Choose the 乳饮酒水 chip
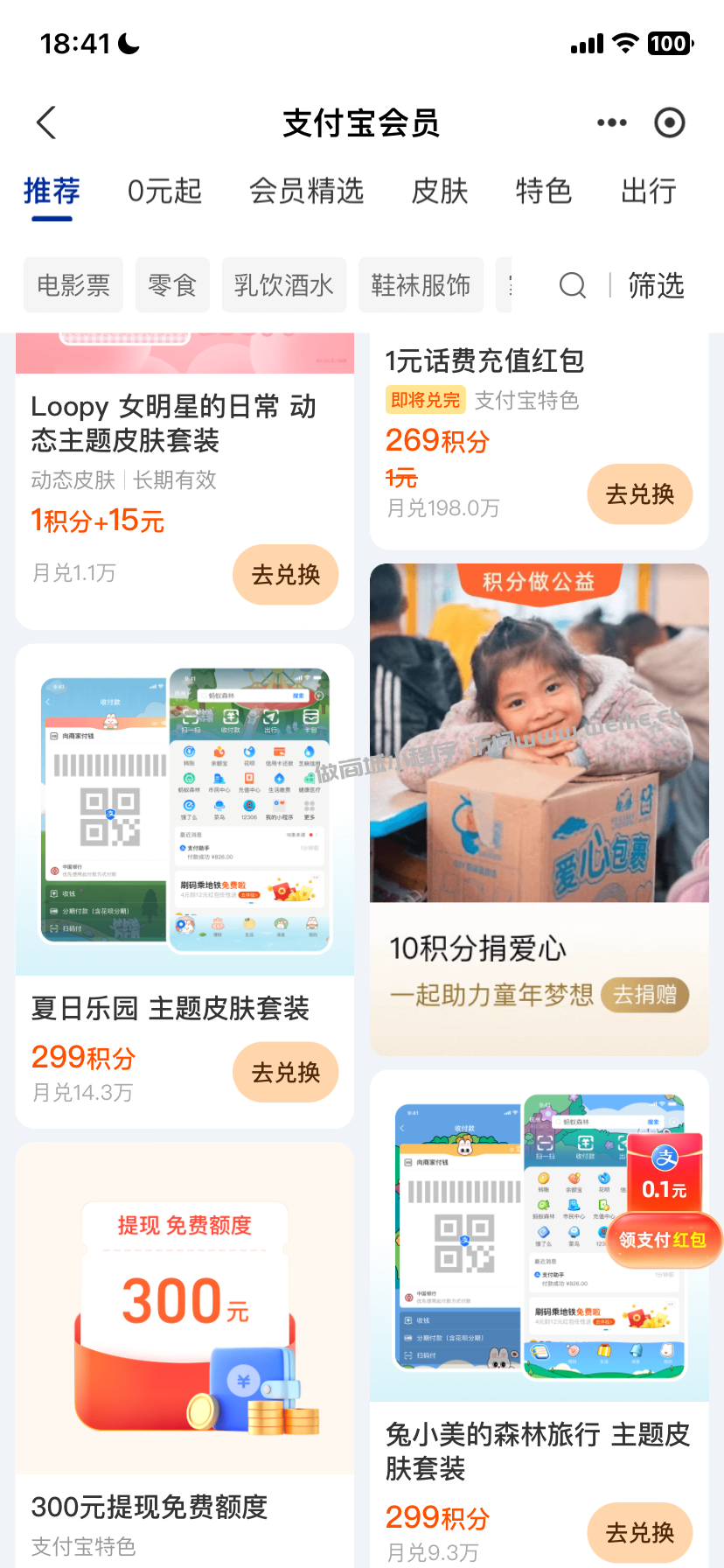 coord(283,285)
